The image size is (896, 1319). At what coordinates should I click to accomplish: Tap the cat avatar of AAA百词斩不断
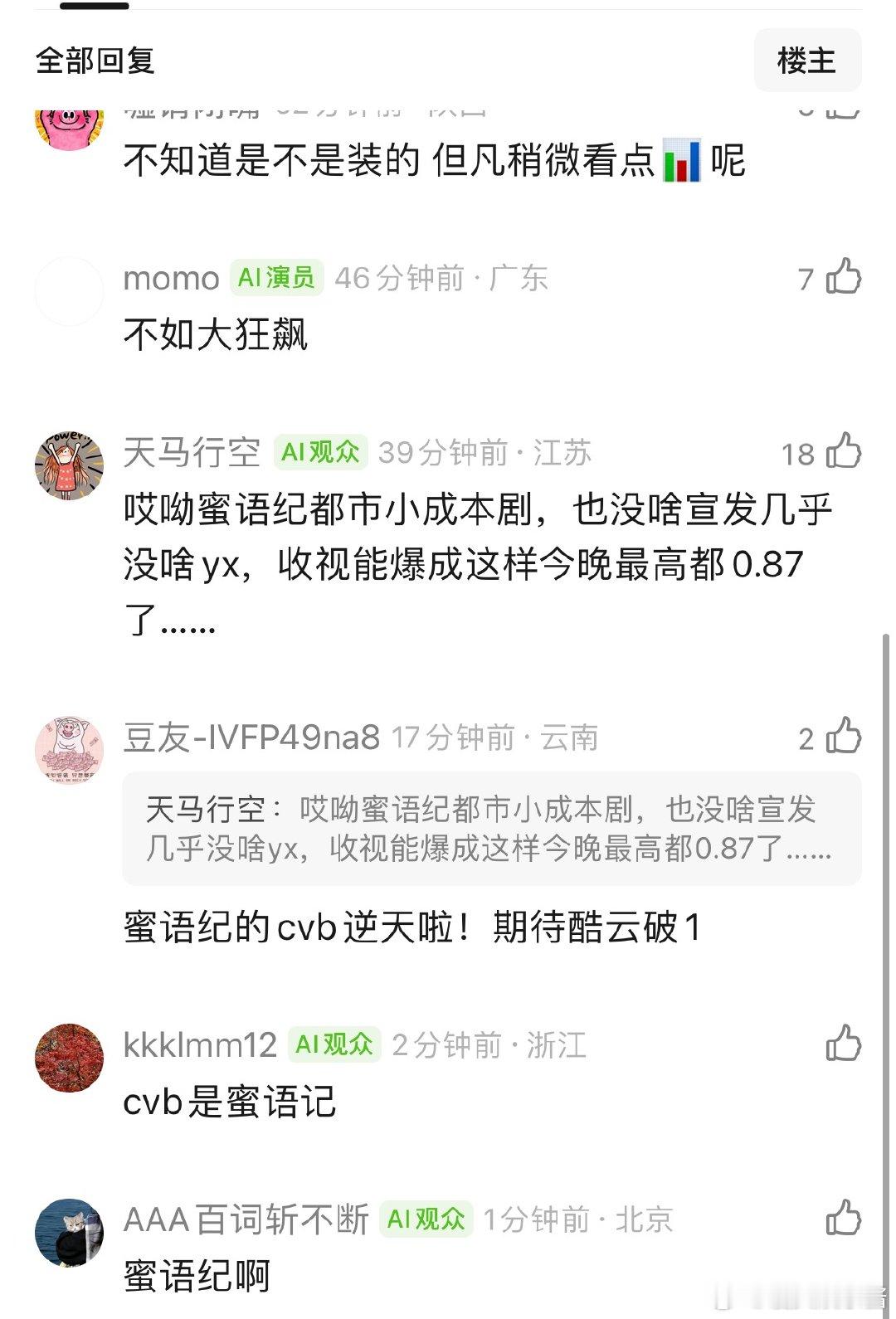70,1229
